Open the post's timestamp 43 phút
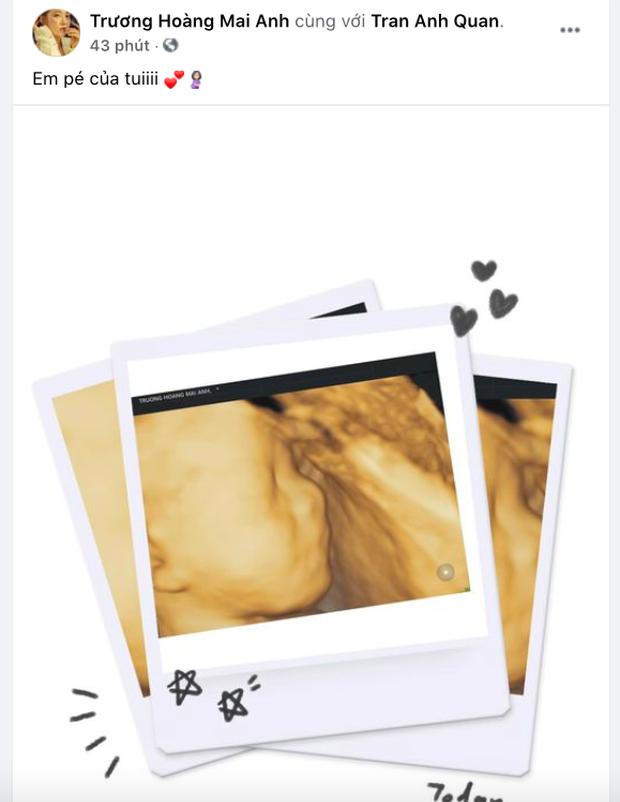The image size is (620, 802). point(119,45)
